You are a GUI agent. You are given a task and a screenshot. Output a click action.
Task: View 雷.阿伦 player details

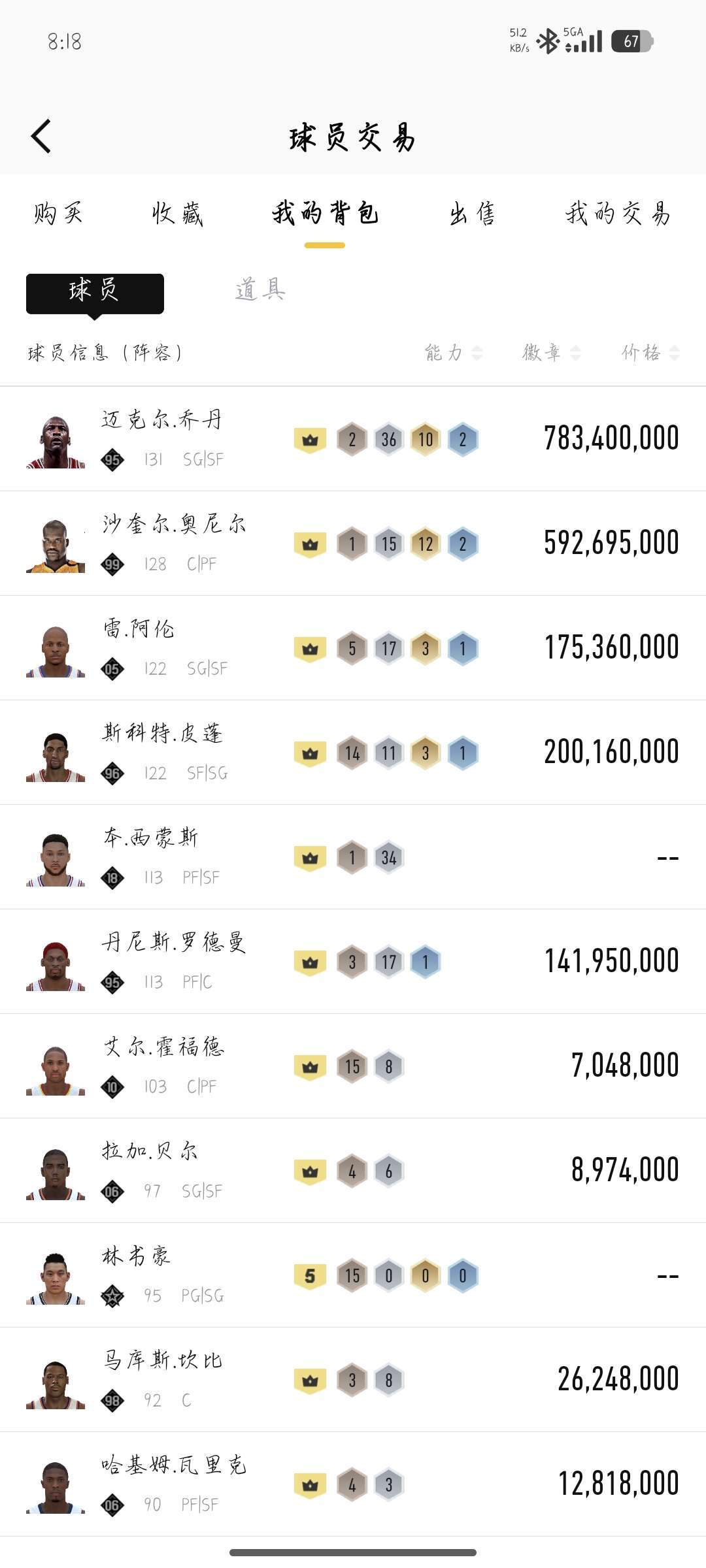[353, 647]
